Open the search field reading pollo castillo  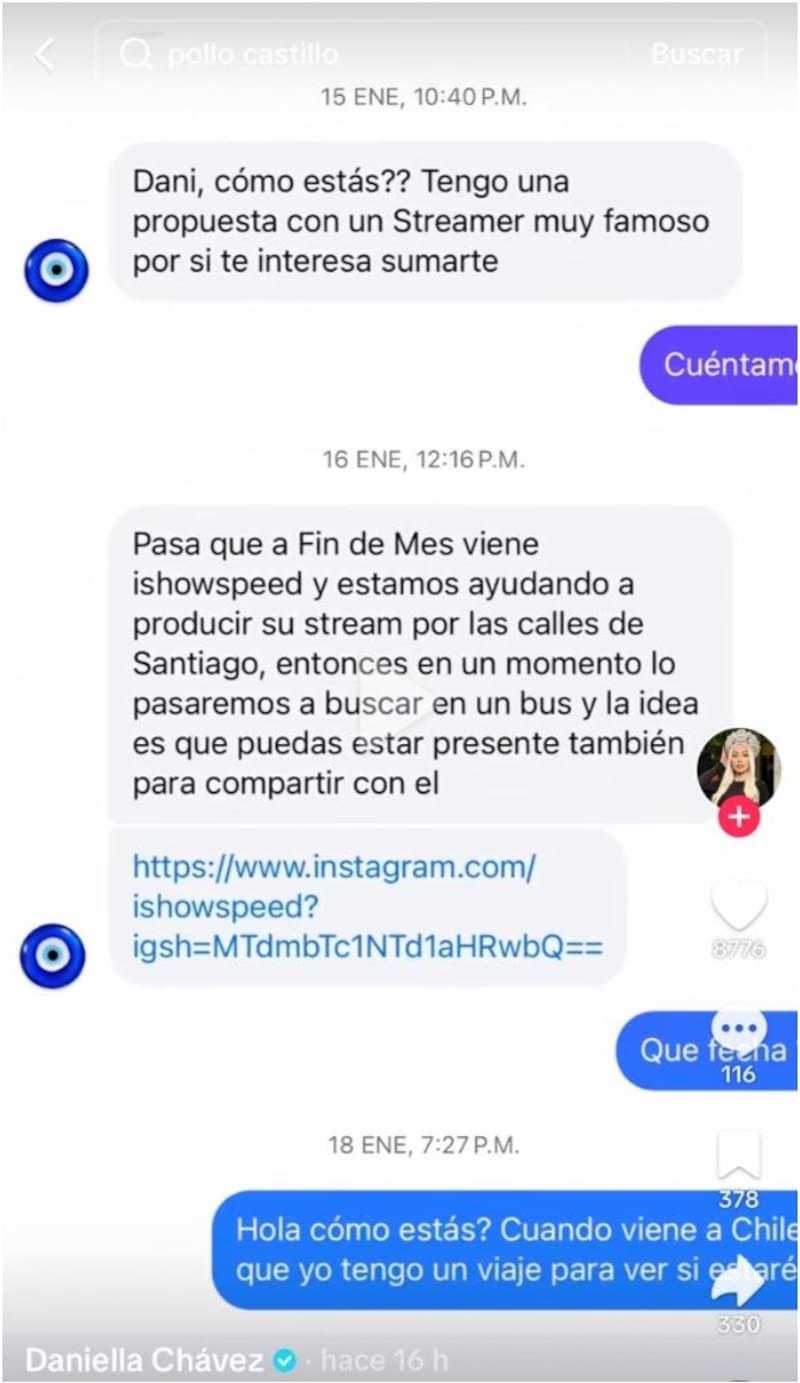(380, 54)
